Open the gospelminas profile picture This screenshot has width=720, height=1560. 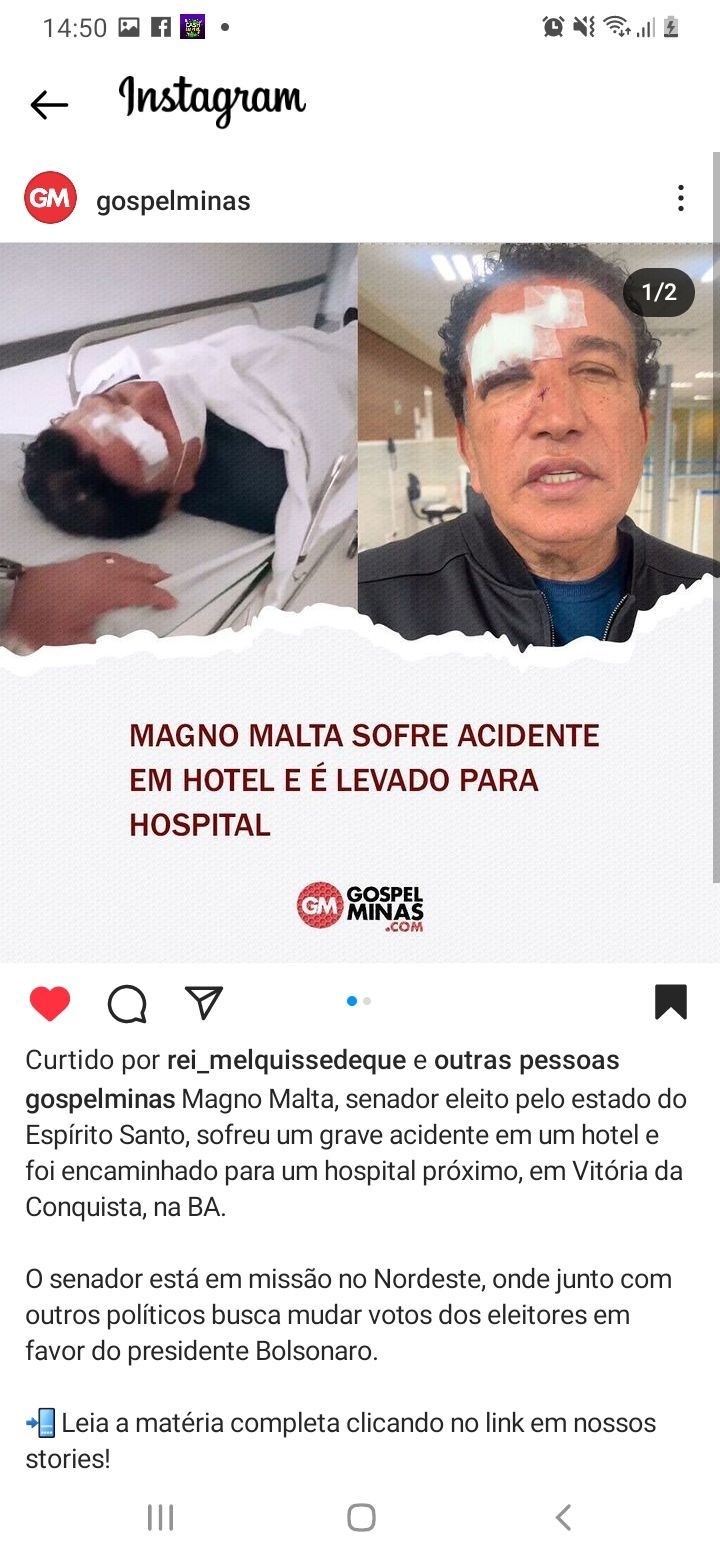coord(50,198)
